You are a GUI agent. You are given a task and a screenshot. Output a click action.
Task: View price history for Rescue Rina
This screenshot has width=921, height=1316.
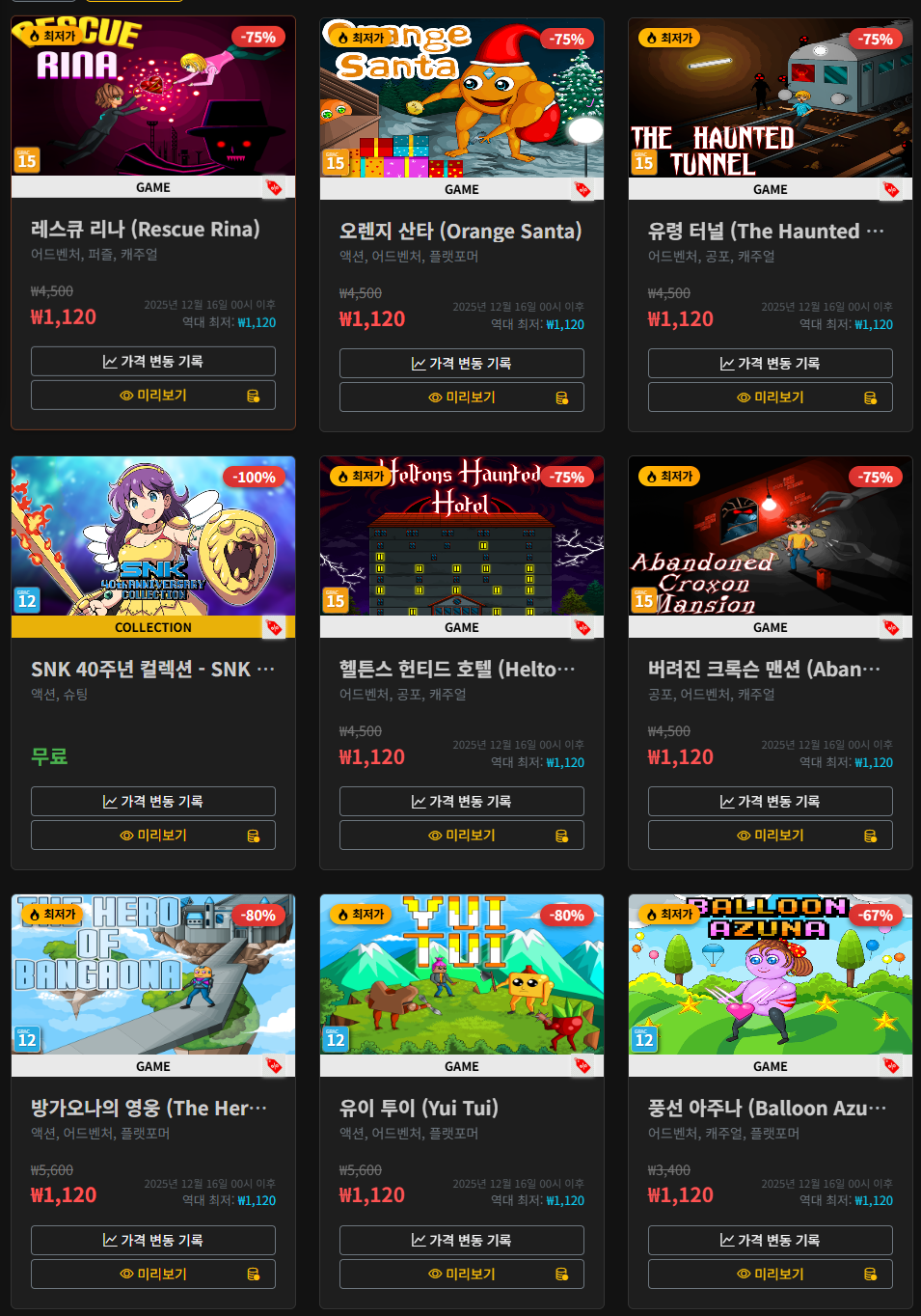tap(152, 361)
